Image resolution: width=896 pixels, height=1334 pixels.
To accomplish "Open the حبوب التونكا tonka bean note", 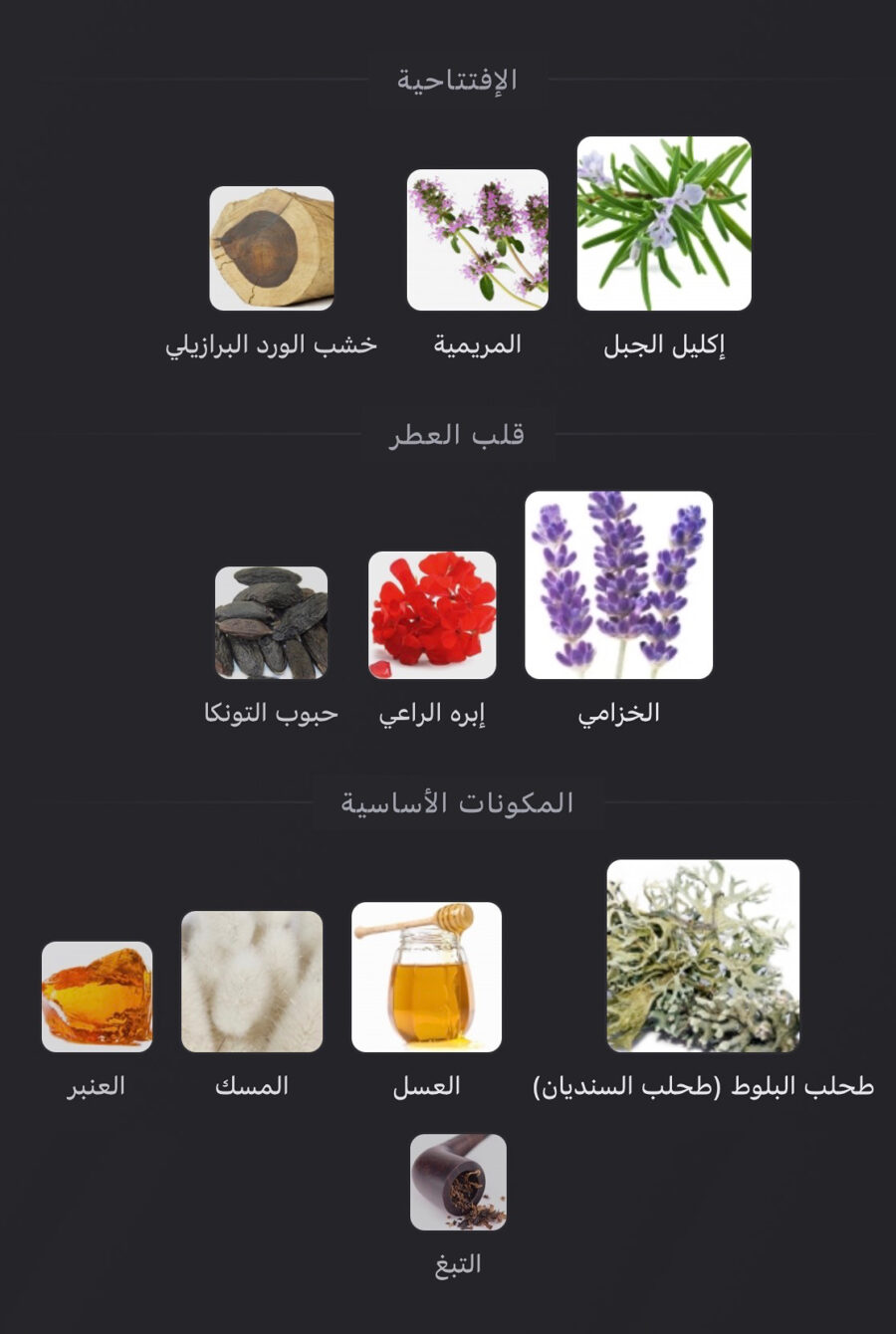I will 271,623.
